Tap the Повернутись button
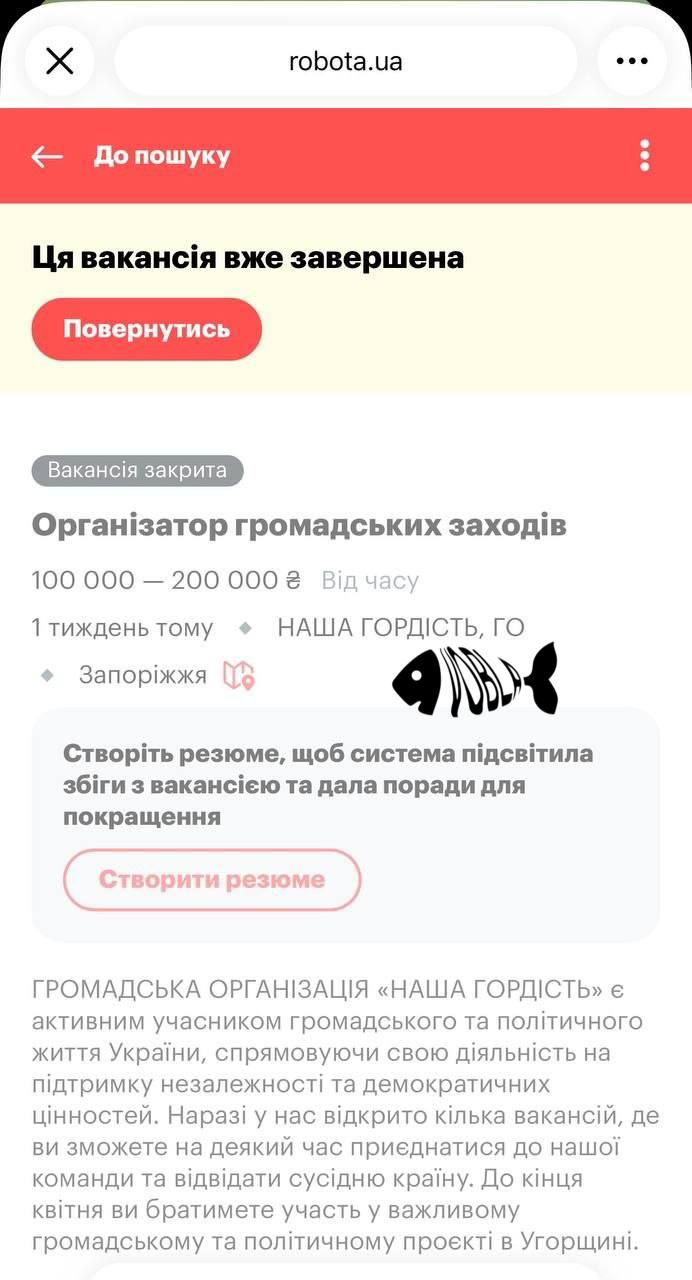 pyautogui.click(x=146, y=329)
